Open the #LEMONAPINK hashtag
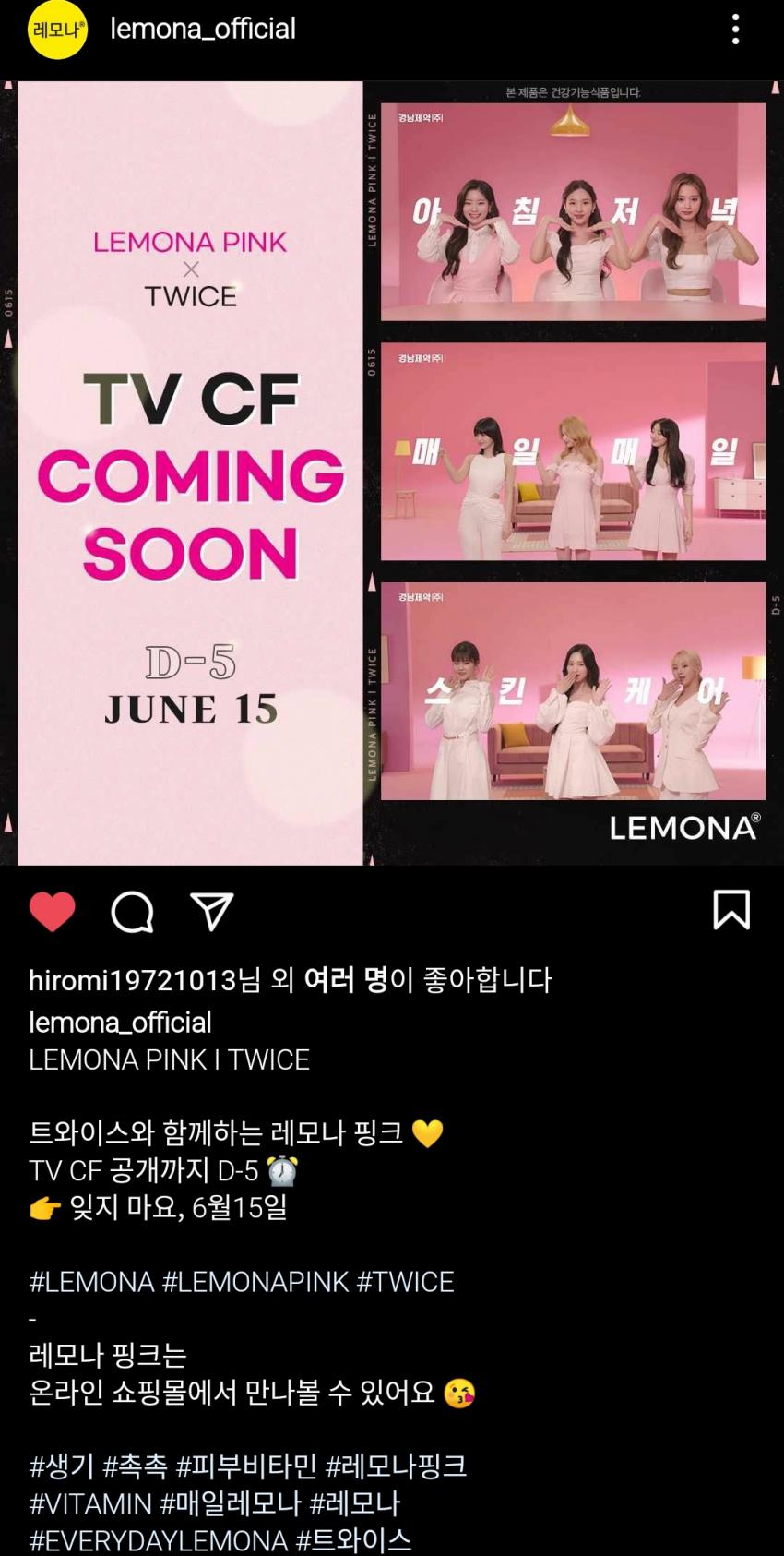Screen dimensions: 784x1556 [255, 1282]
